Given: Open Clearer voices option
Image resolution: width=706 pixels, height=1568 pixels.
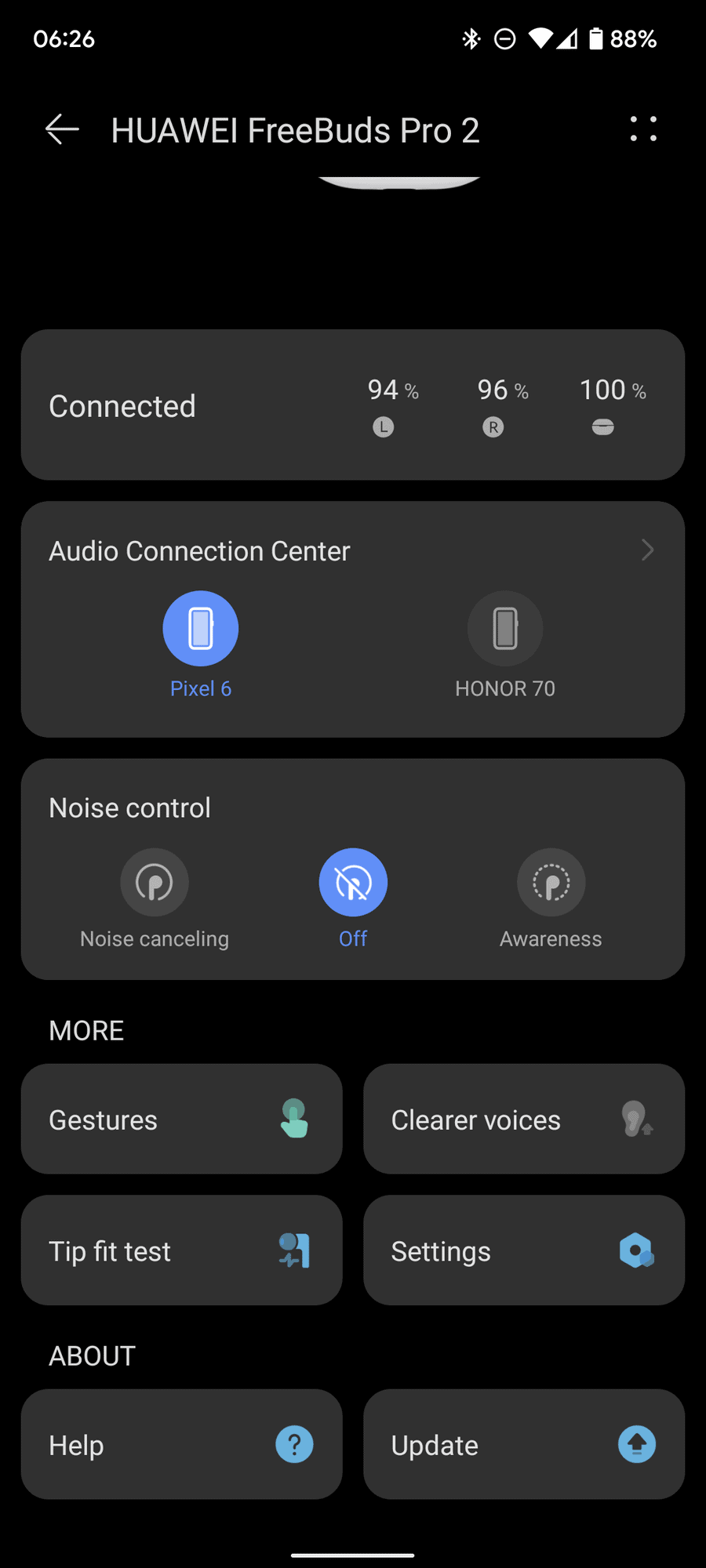Looking at the screenshot, I should [524, 1120].
